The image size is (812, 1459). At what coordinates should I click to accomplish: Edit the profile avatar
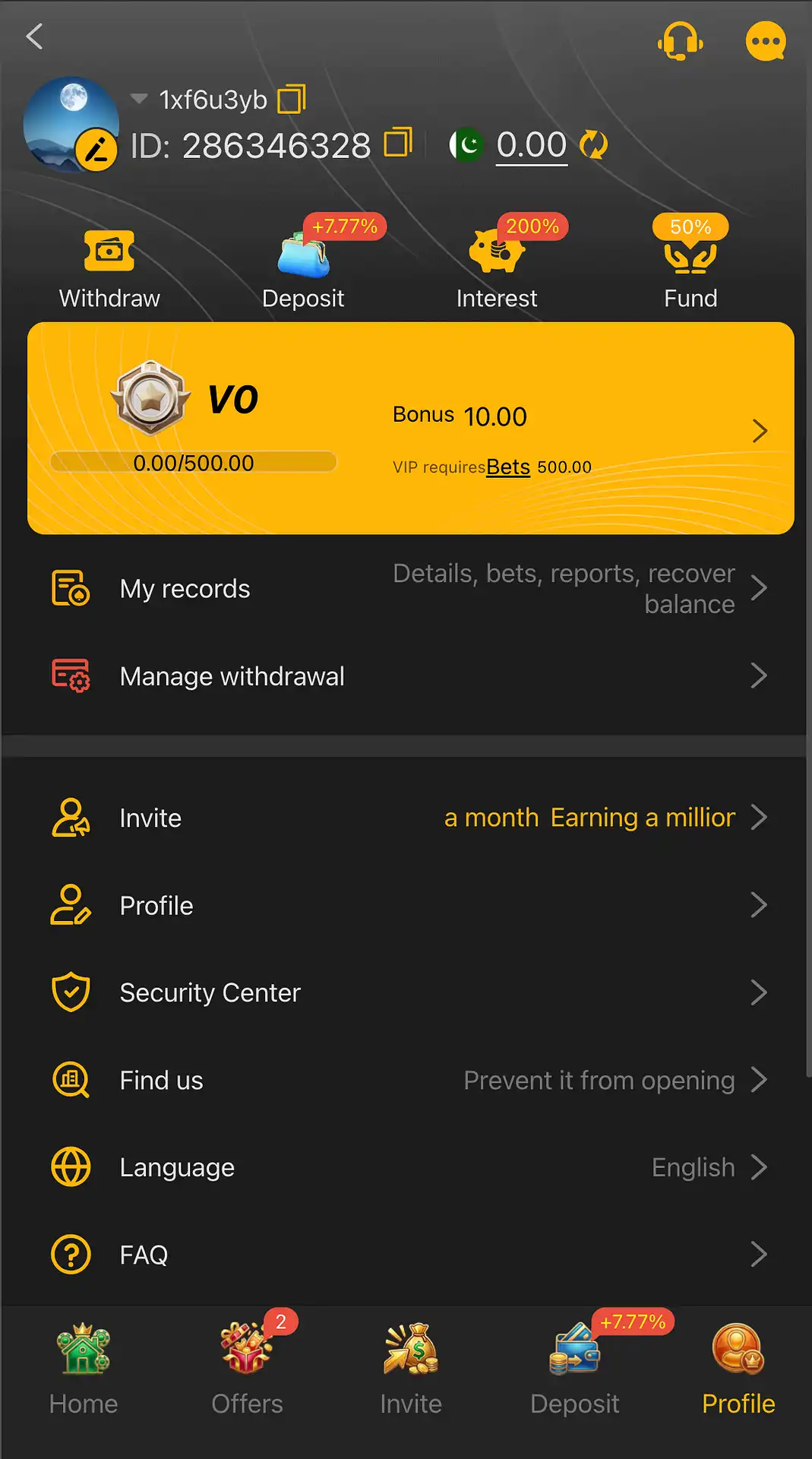[x=96, y=150]
